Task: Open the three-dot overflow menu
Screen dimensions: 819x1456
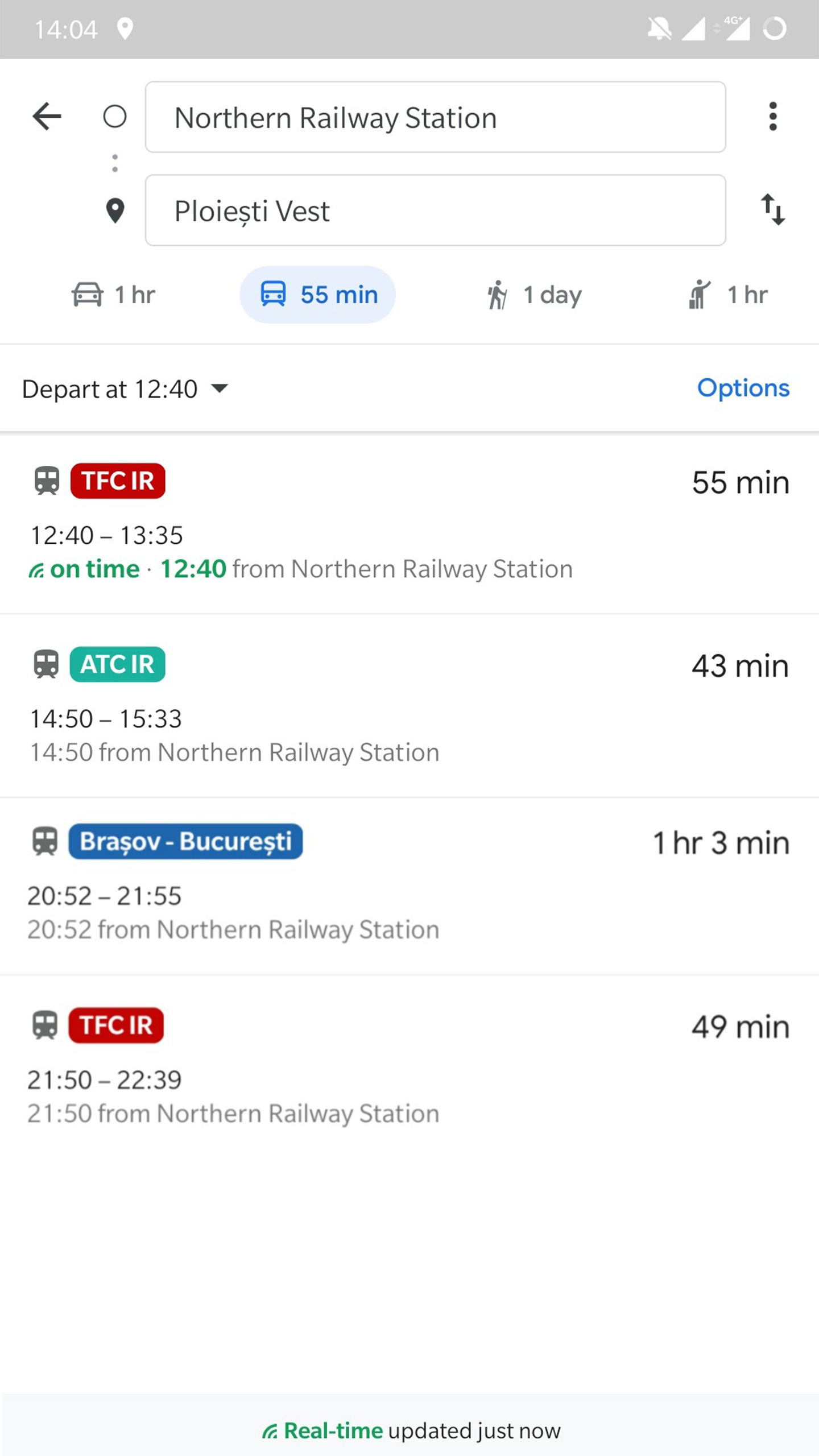Action: pos(772,117)
